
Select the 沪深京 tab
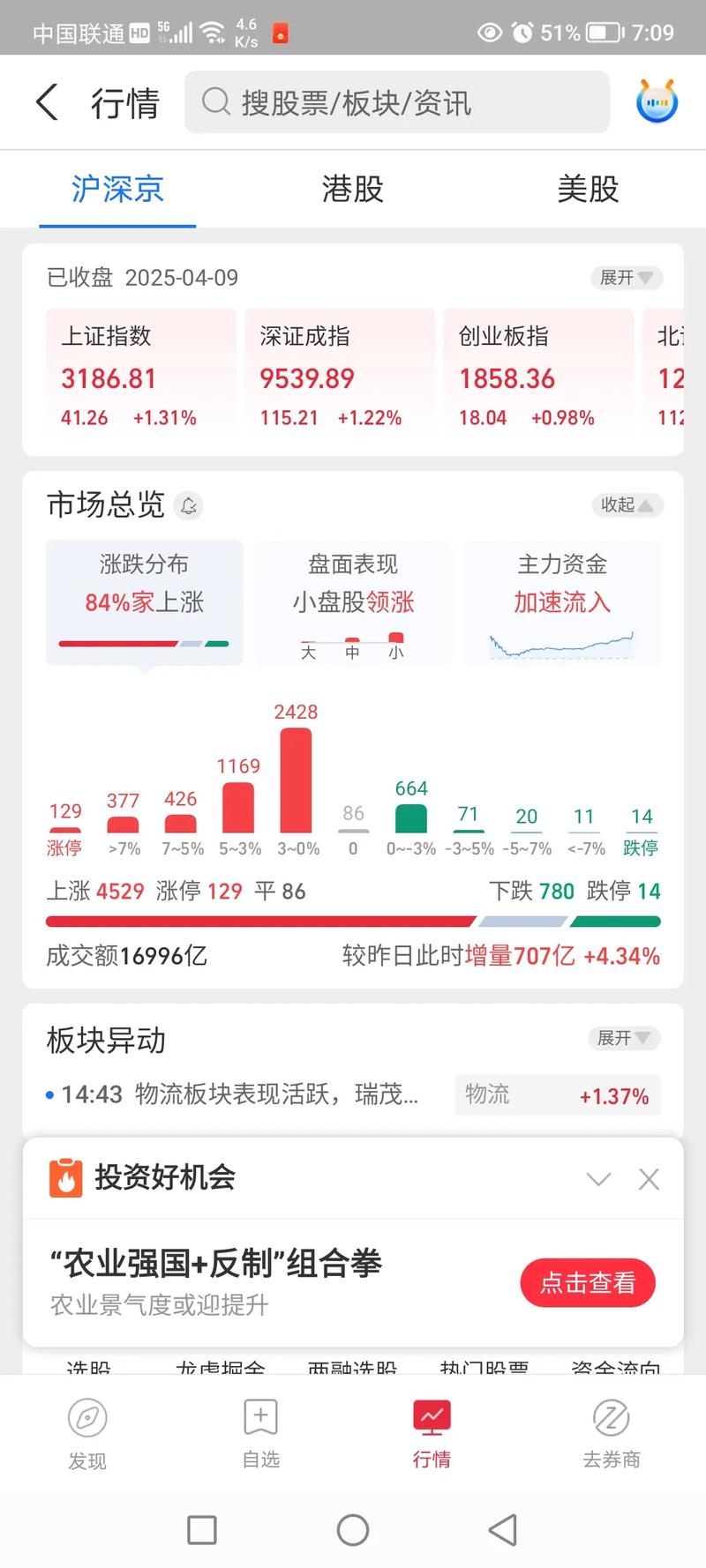coord(117,189)
